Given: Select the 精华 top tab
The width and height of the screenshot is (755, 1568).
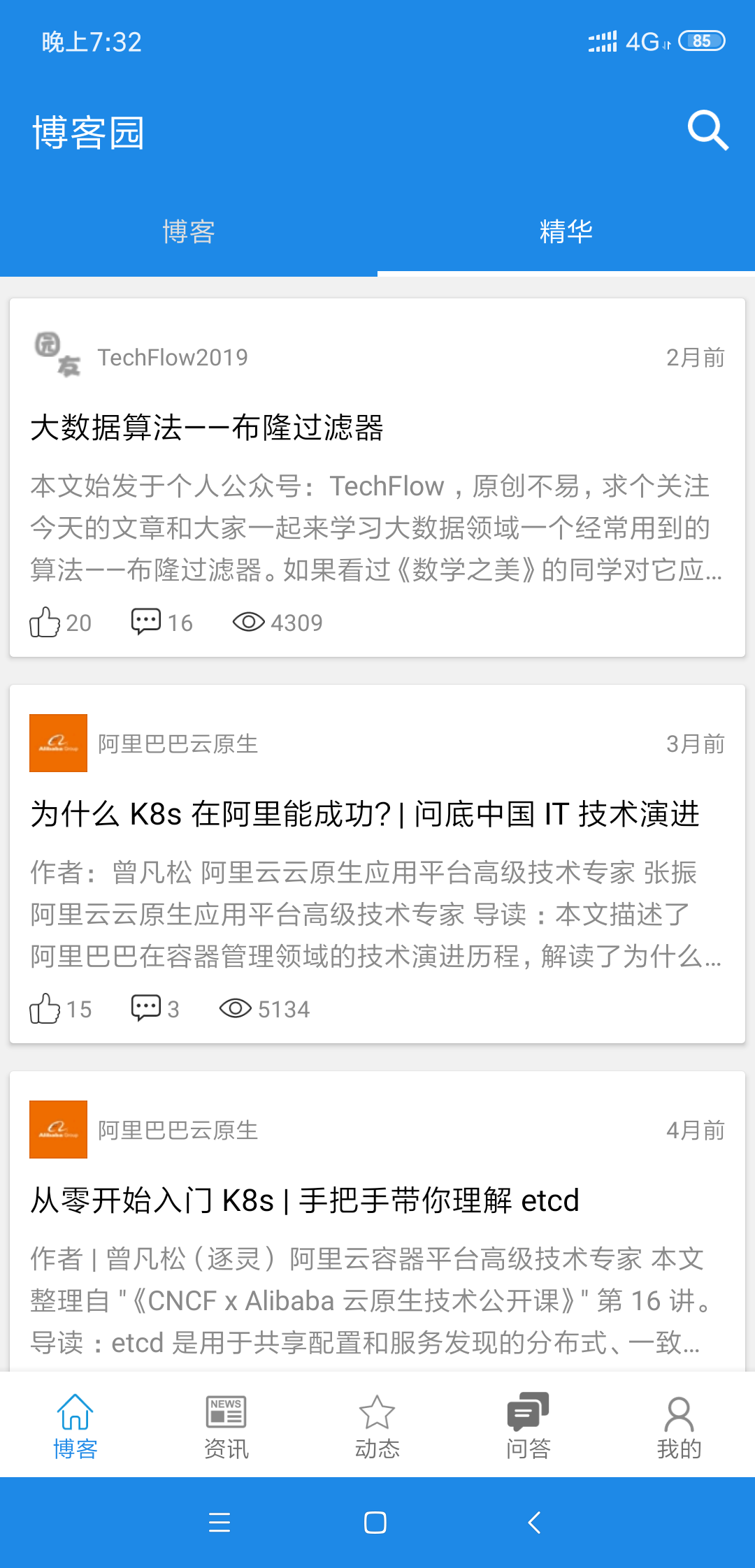Looking at the screenshot, I should click(x=566, y=232).
